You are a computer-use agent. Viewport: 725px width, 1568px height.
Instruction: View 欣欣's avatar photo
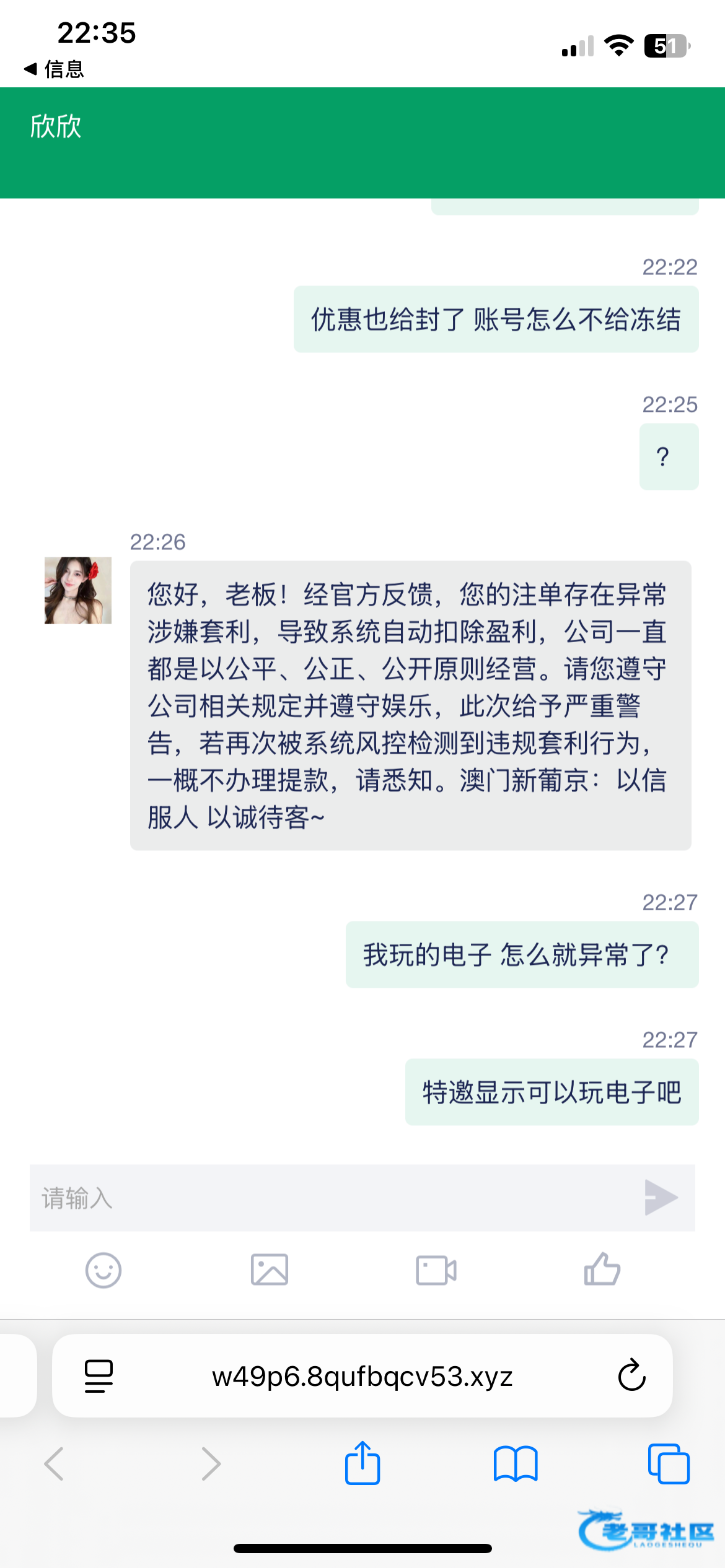pos(78,590)
